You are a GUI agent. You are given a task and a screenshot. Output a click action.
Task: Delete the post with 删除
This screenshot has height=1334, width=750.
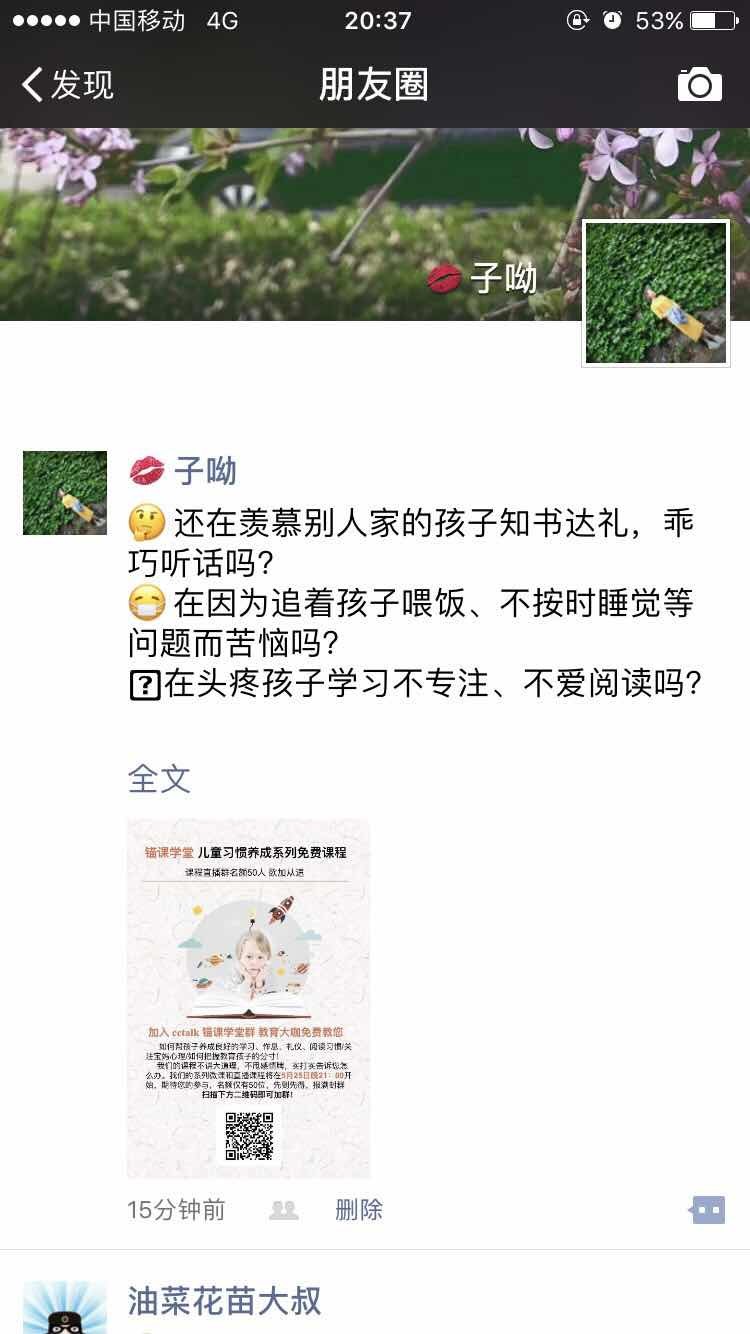tap(359, 1210)
